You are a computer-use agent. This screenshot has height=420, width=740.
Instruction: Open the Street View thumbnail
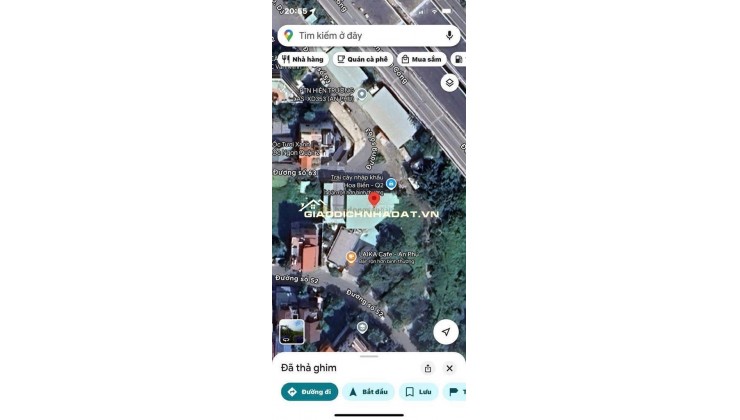click(291, 332)
